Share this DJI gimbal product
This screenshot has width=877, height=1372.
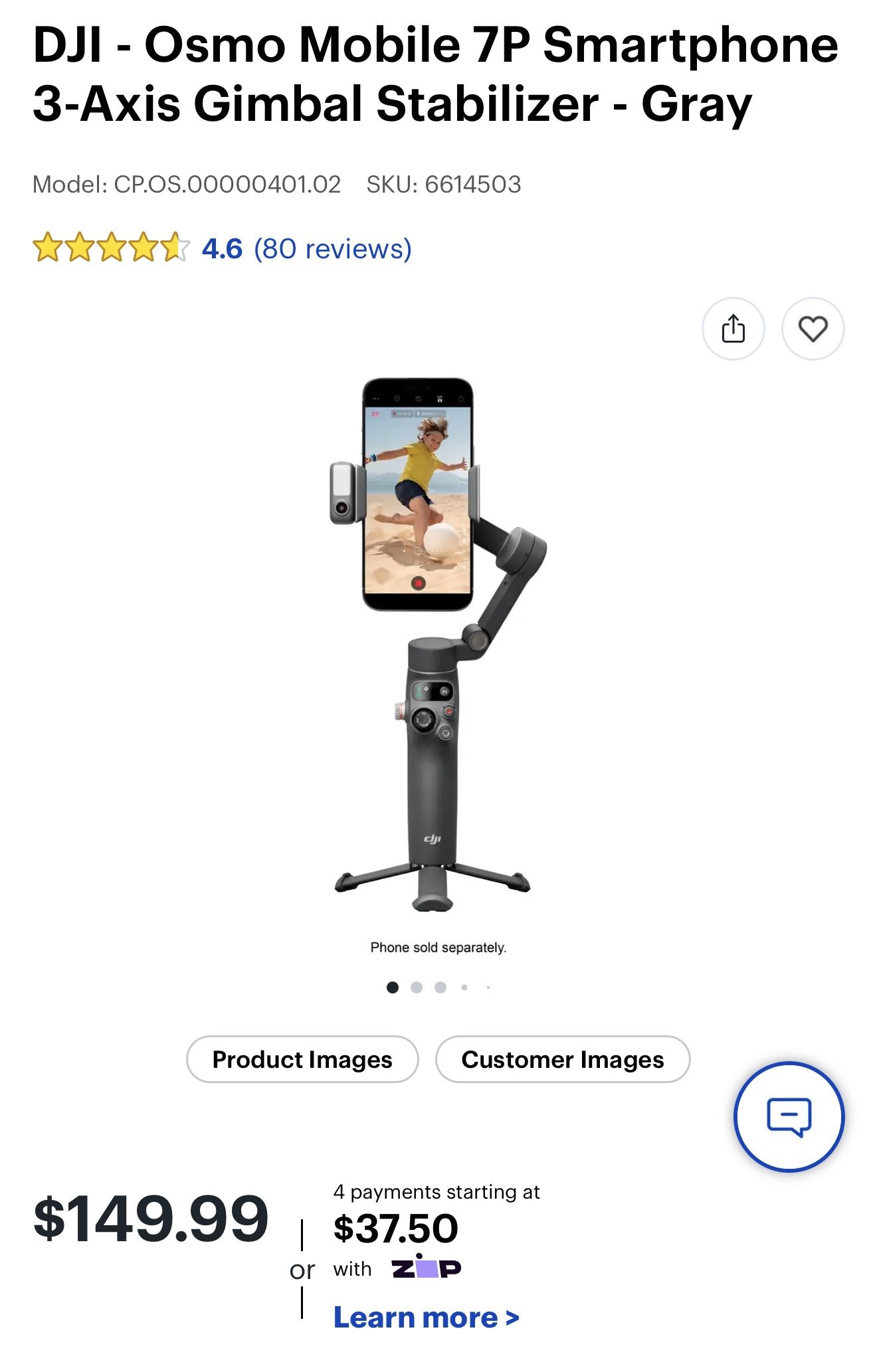pos(733,329)
